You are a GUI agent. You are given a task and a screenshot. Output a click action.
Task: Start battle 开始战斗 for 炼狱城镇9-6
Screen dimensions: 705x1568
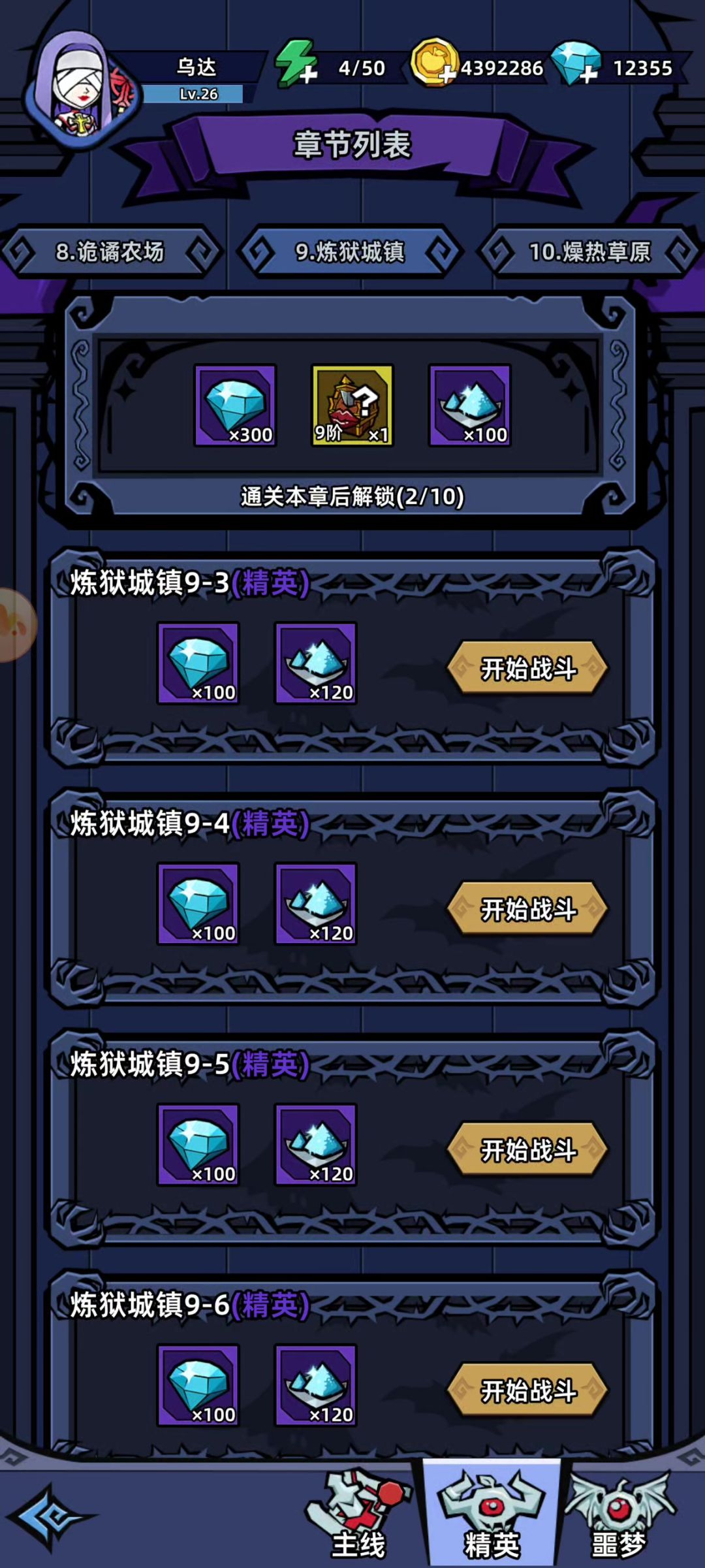[528, 1390]
